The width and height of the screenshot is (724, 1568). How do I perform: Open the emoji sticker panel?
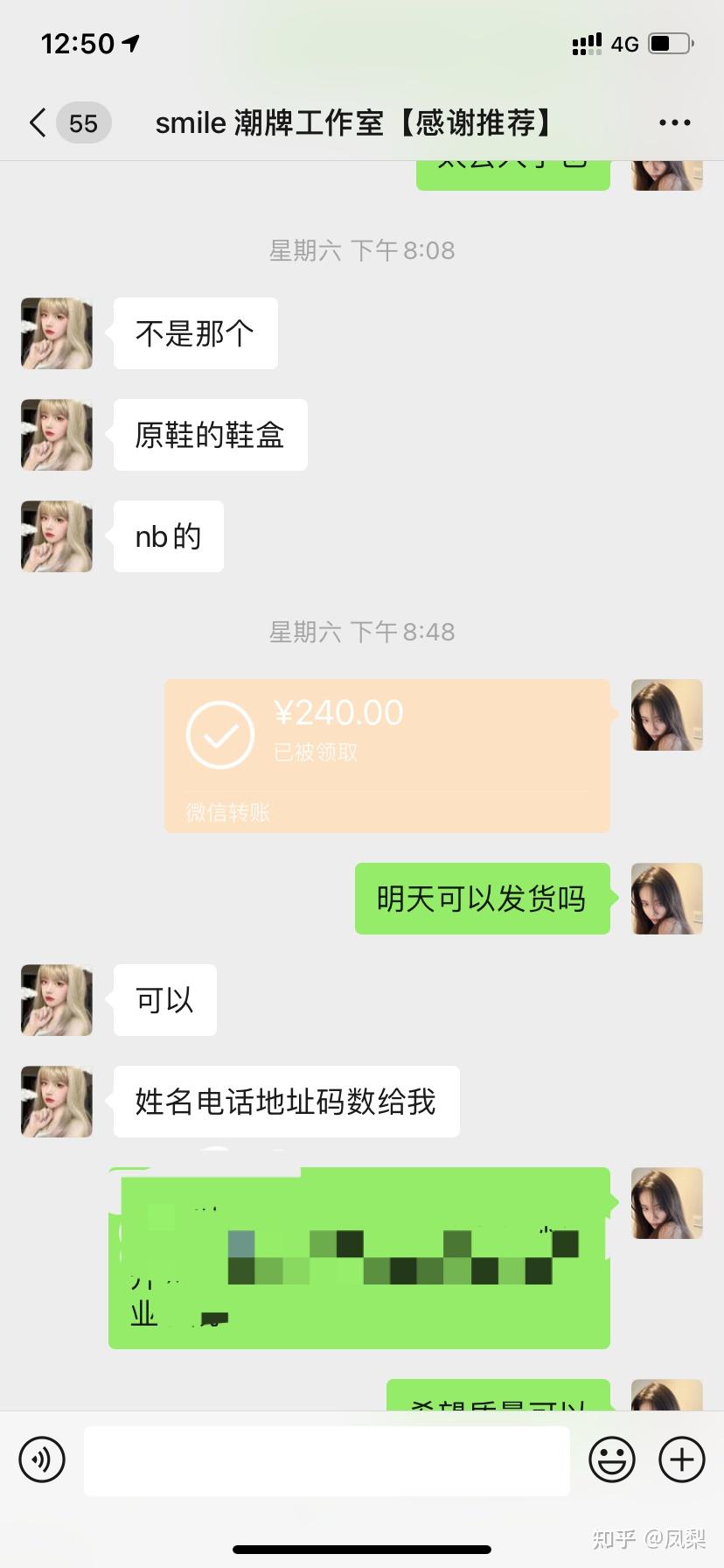(612, 1459)
